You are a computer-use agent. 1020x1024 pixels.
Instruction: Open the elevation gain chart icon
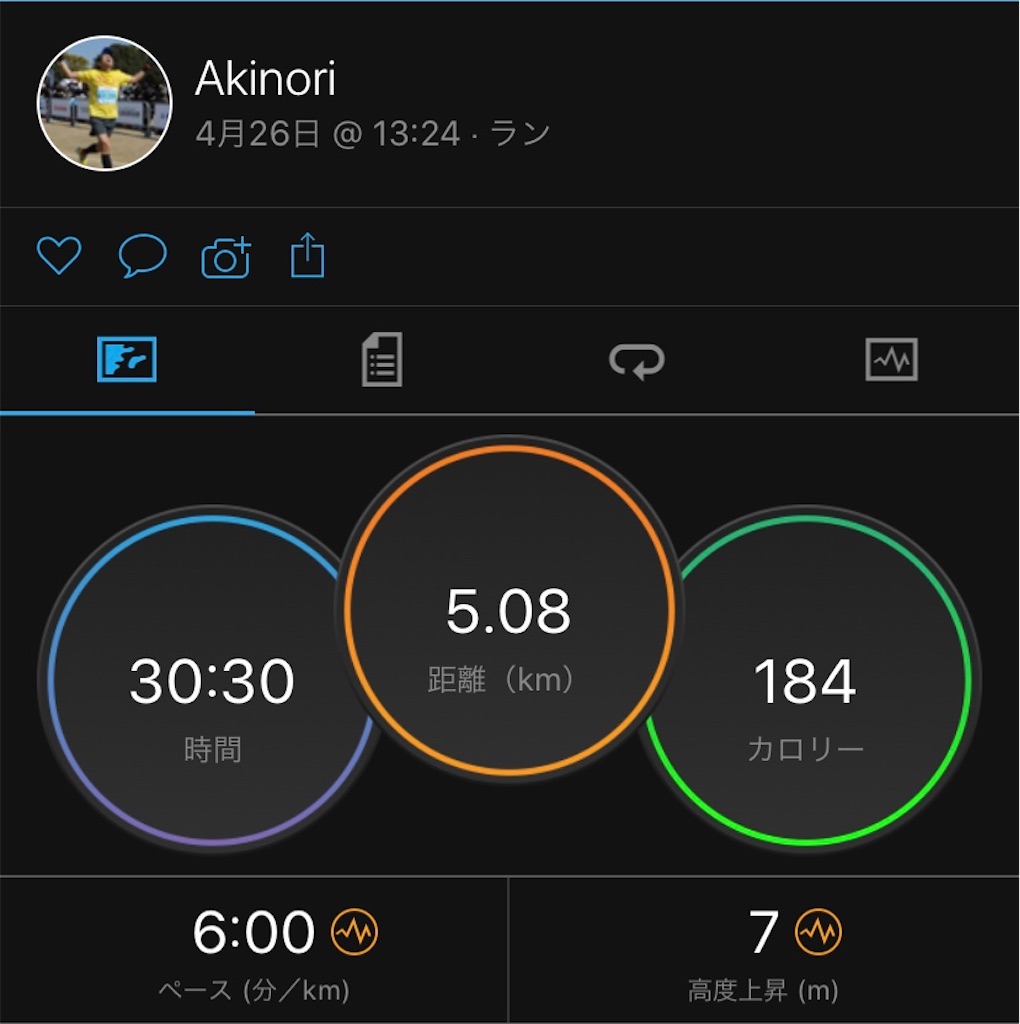[818, 933]
